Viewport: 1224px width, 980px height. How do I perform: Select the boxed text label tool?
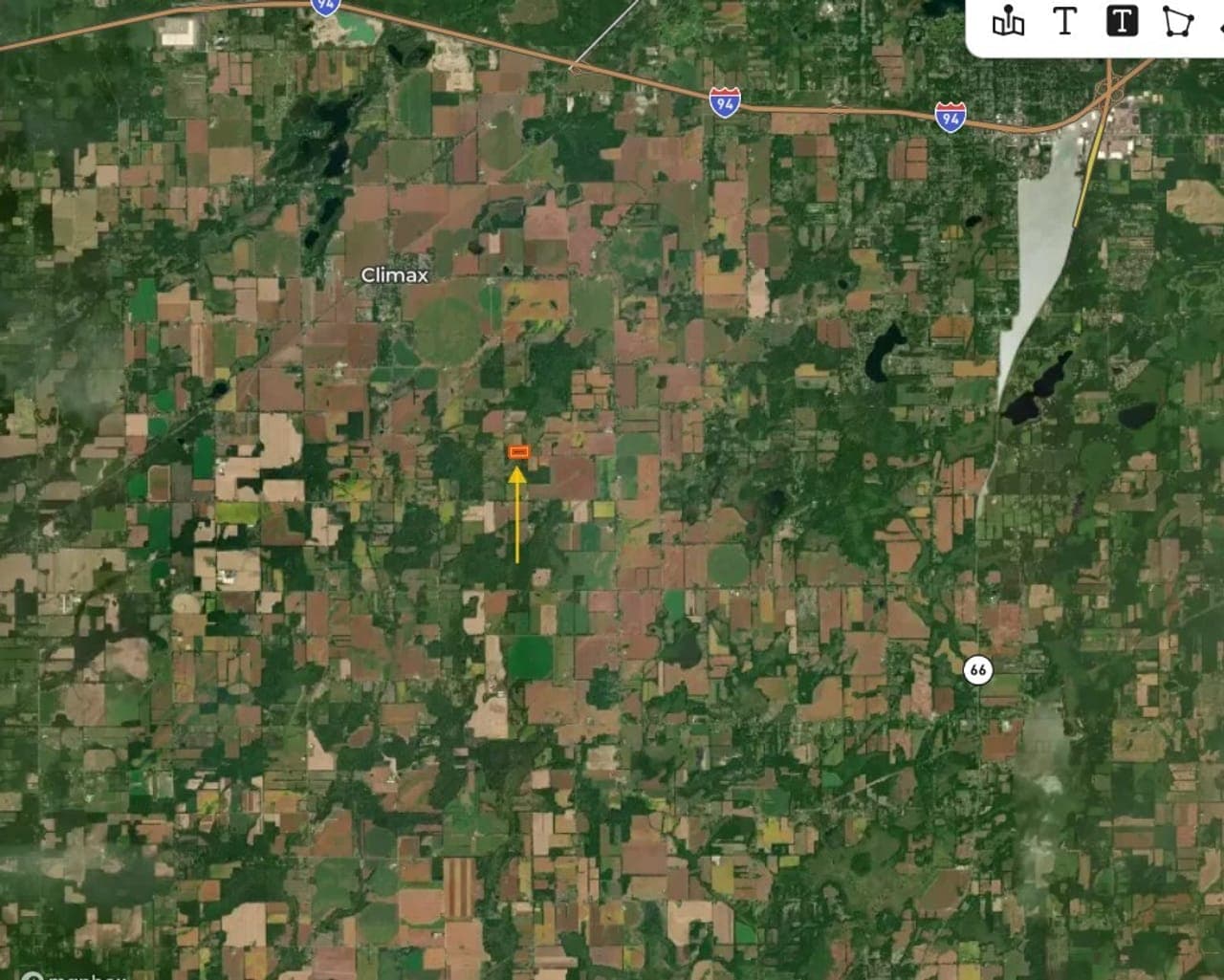(1122, 21)
